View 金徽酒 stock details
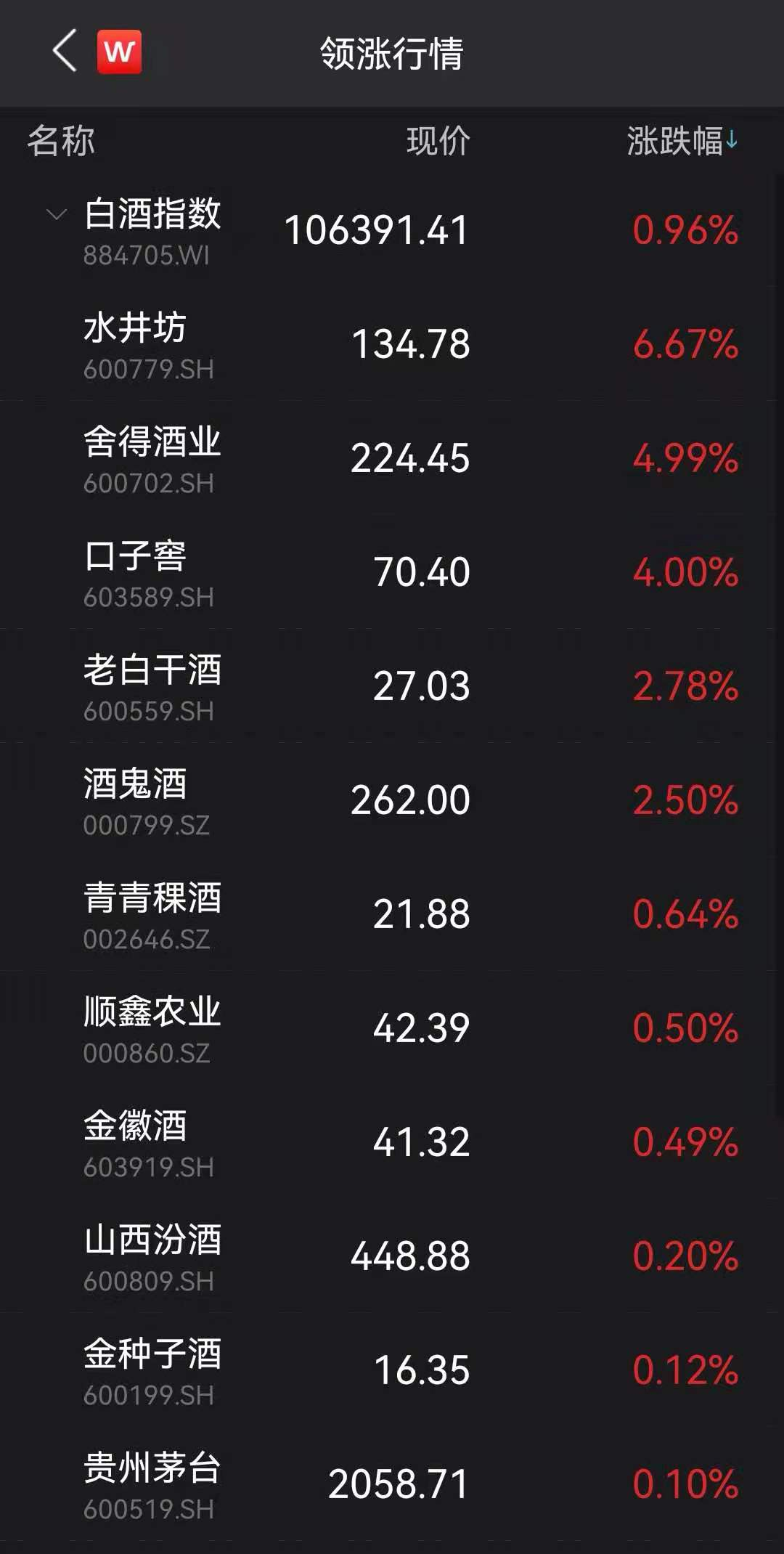 (x=392, y=1142)
